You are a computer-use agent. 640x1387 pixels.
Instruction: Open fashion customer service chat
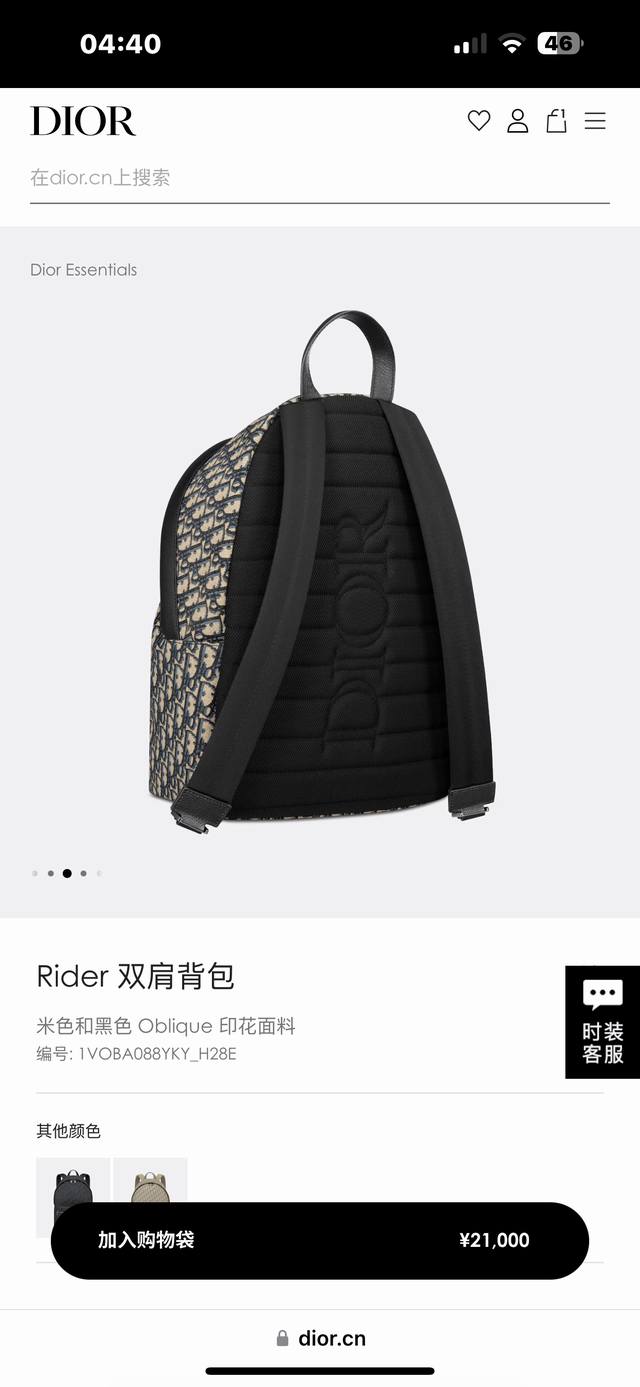(602, 1022)
